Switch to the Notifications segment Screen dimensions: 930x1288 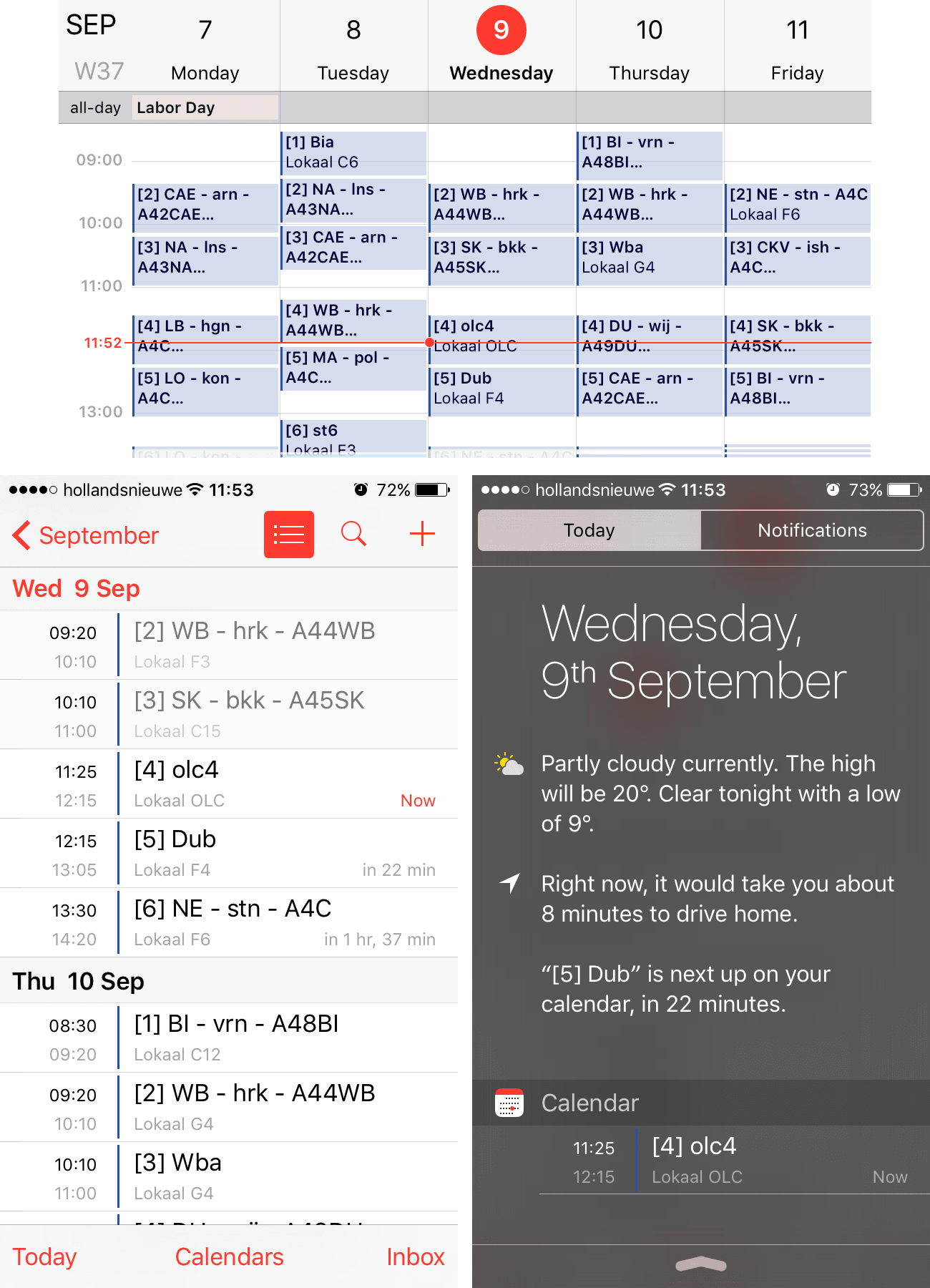click(x=812, y=530)
